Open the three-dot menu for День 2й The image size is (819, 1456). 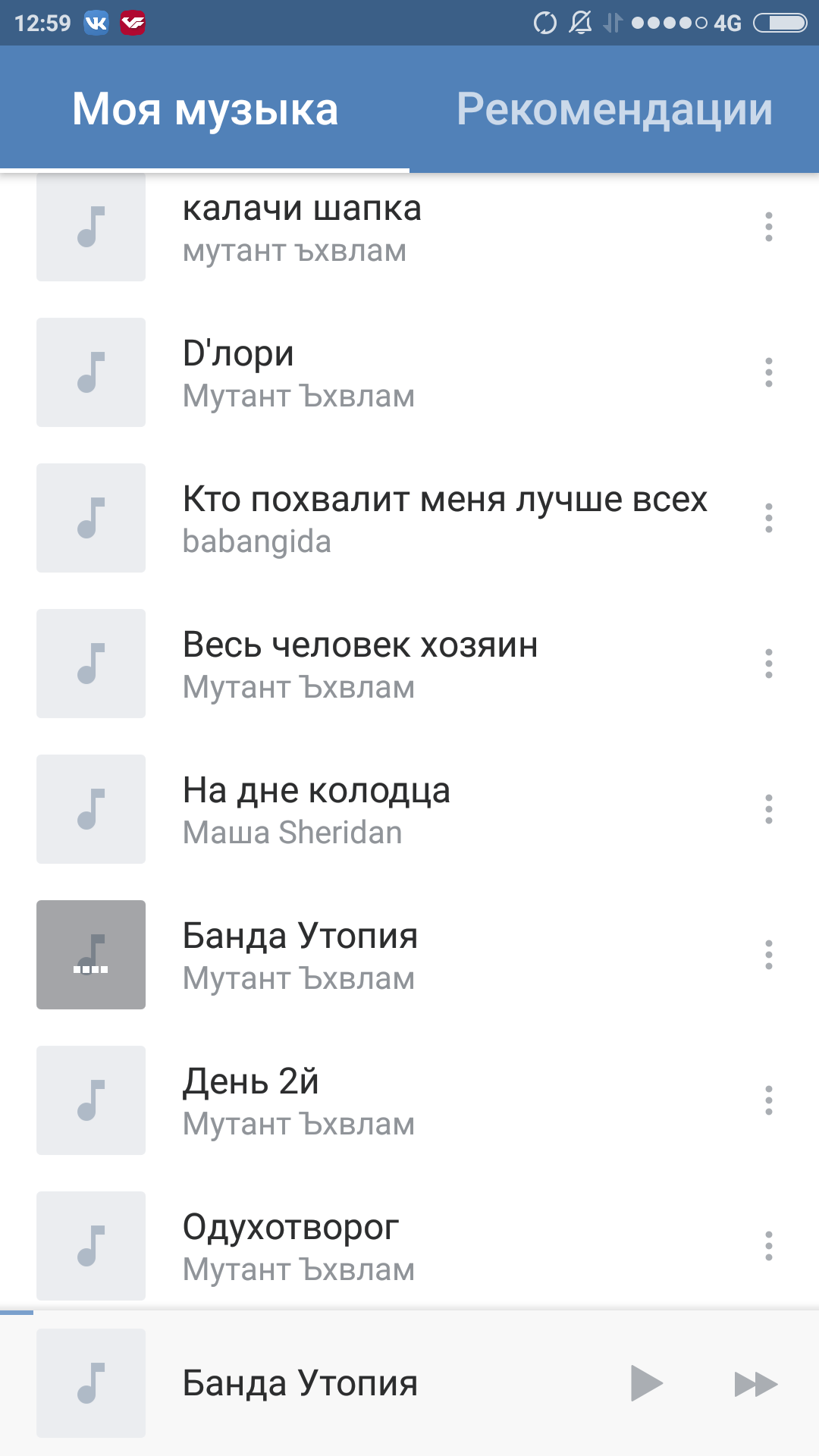tap(768, 1100)
